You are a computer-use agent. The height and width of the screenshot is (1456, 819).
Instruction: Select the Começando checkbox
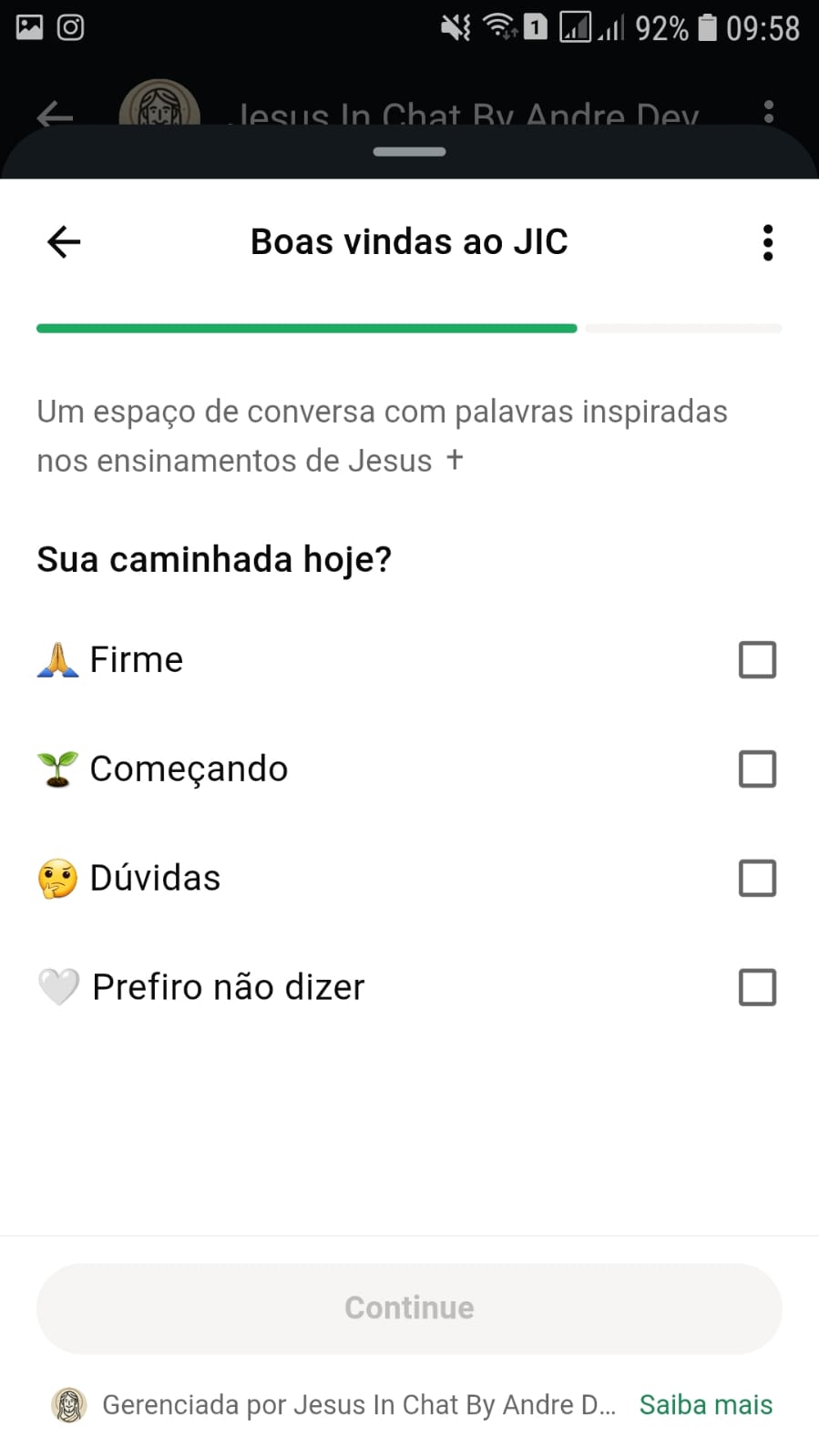(757, 769)
